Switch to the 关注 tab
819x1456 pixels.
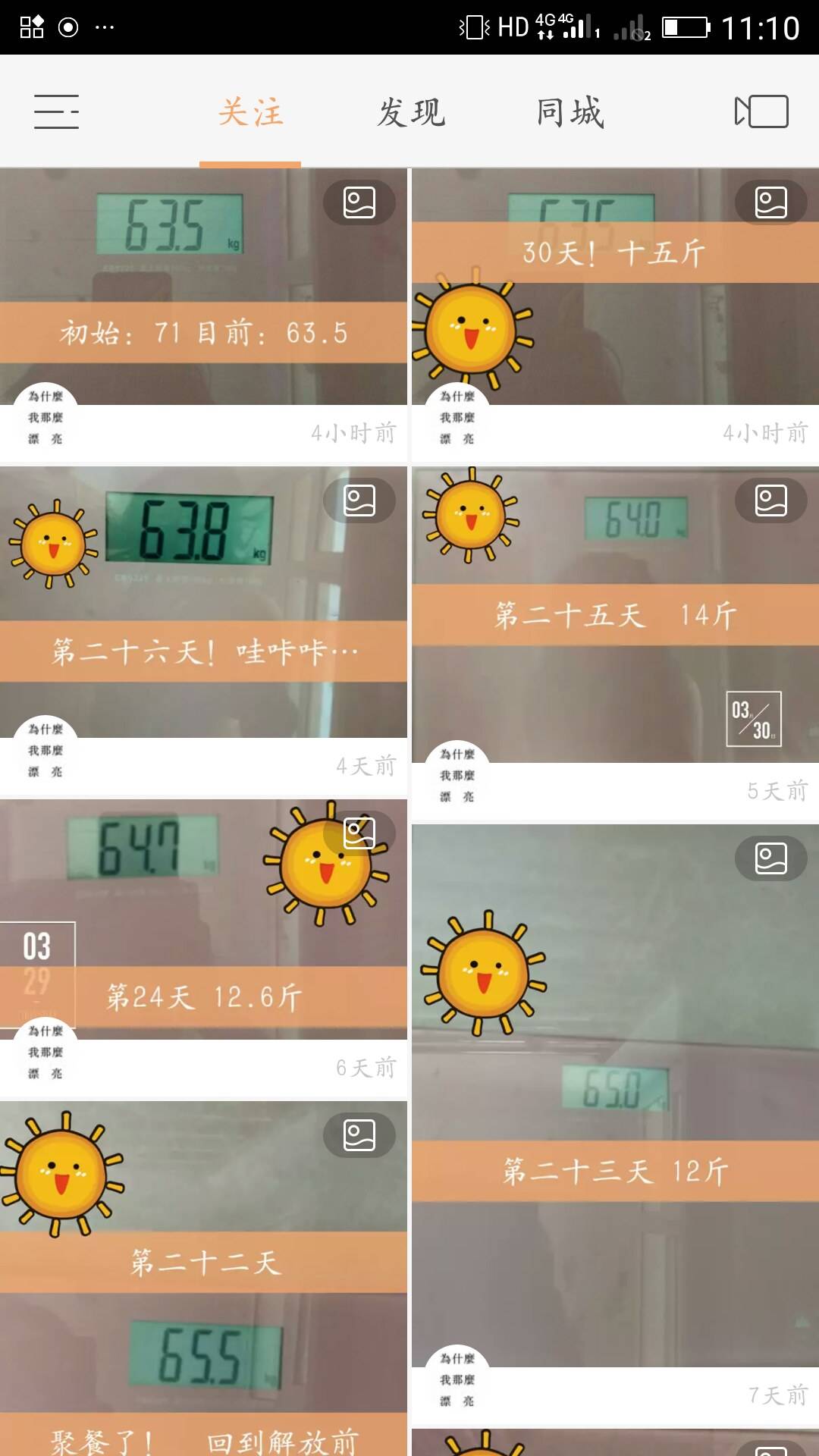[x=250, y=113]
